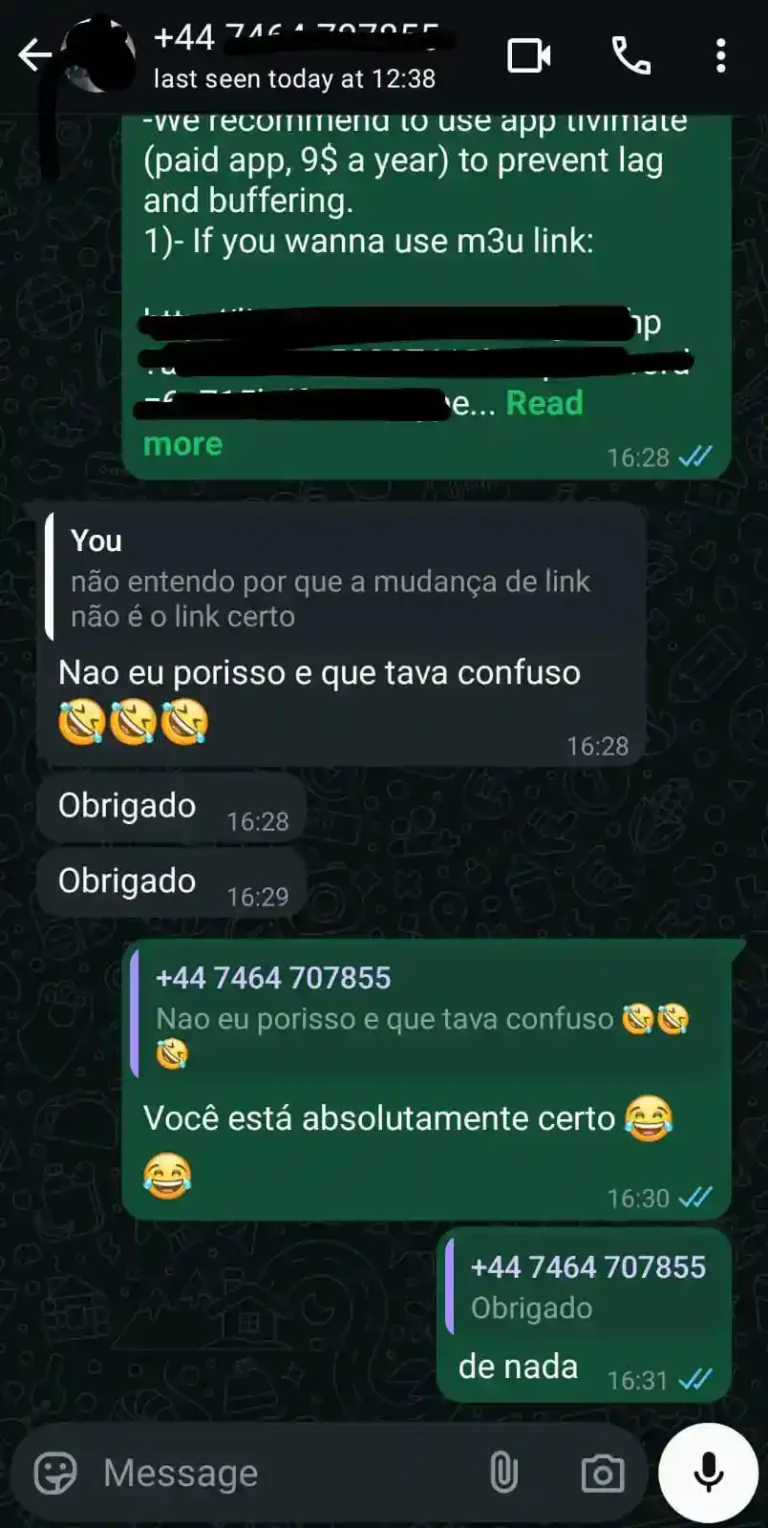Start a video call with the contact
Image resolution: width=768 pixels, height=1528 pixels.
530,56
